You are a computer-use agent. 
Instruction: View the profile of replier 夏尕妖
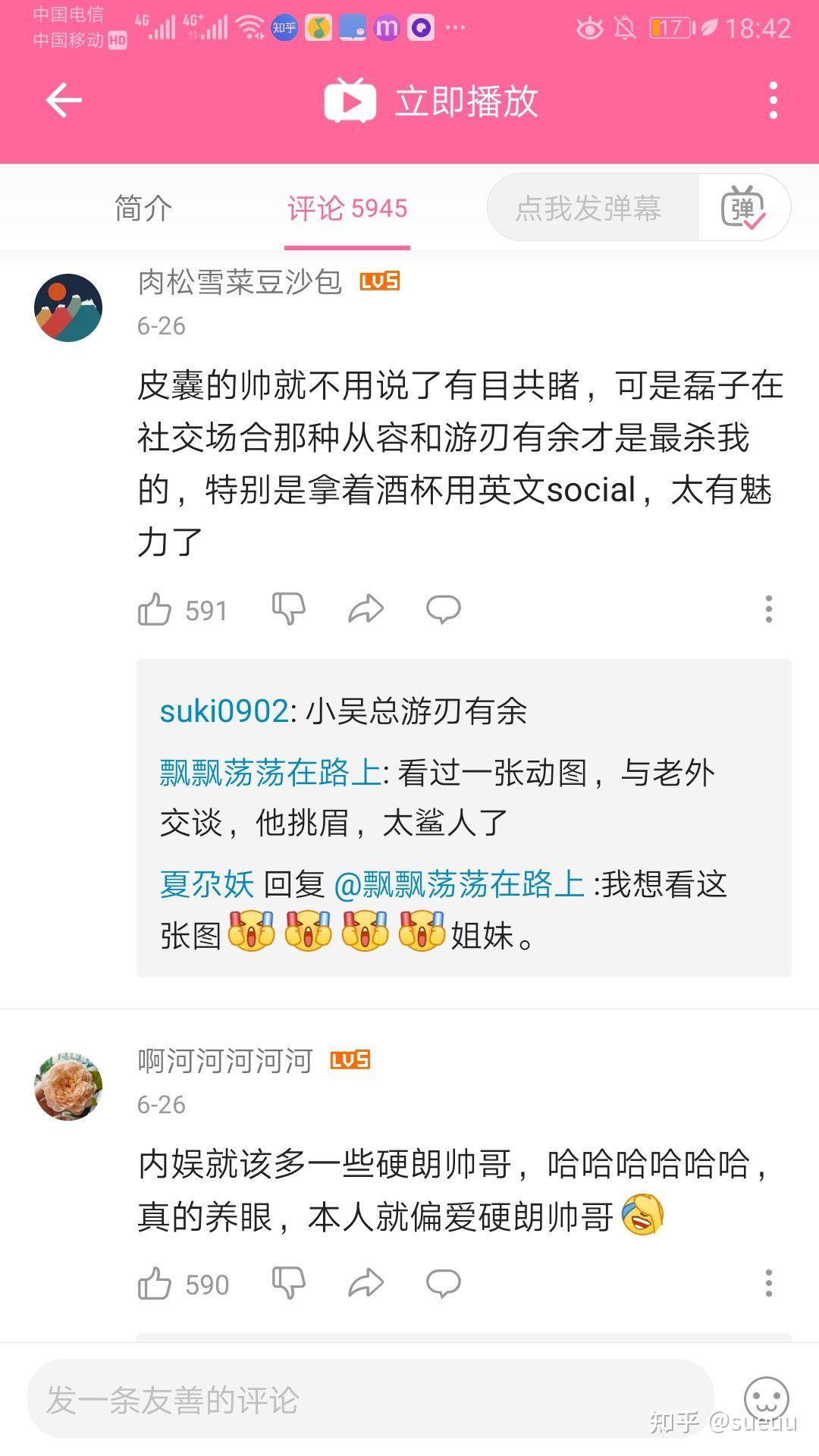tap(207, 884)
